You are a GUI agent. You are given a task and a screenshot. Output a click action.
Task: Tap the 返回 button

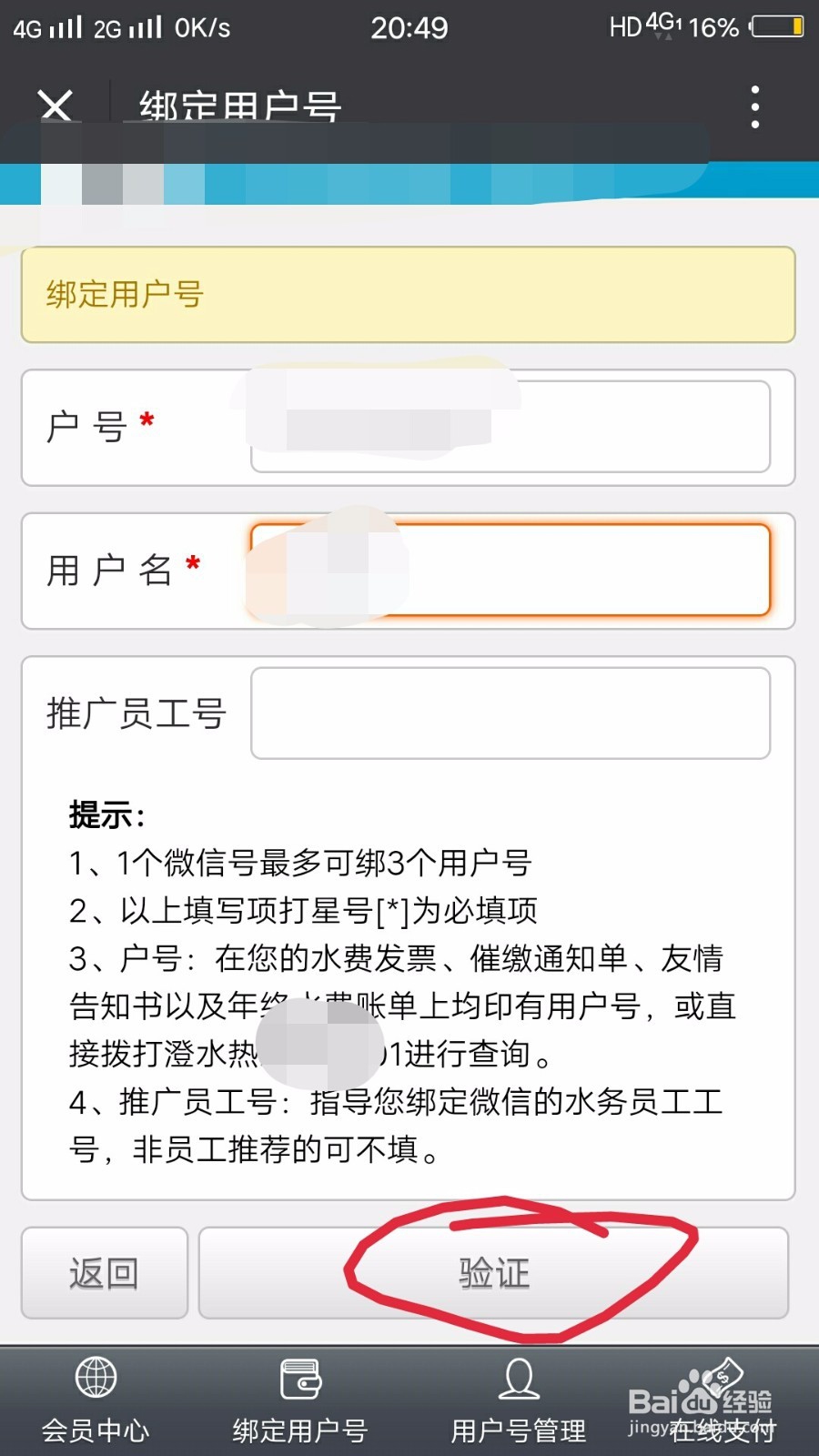pos(104,1274)
